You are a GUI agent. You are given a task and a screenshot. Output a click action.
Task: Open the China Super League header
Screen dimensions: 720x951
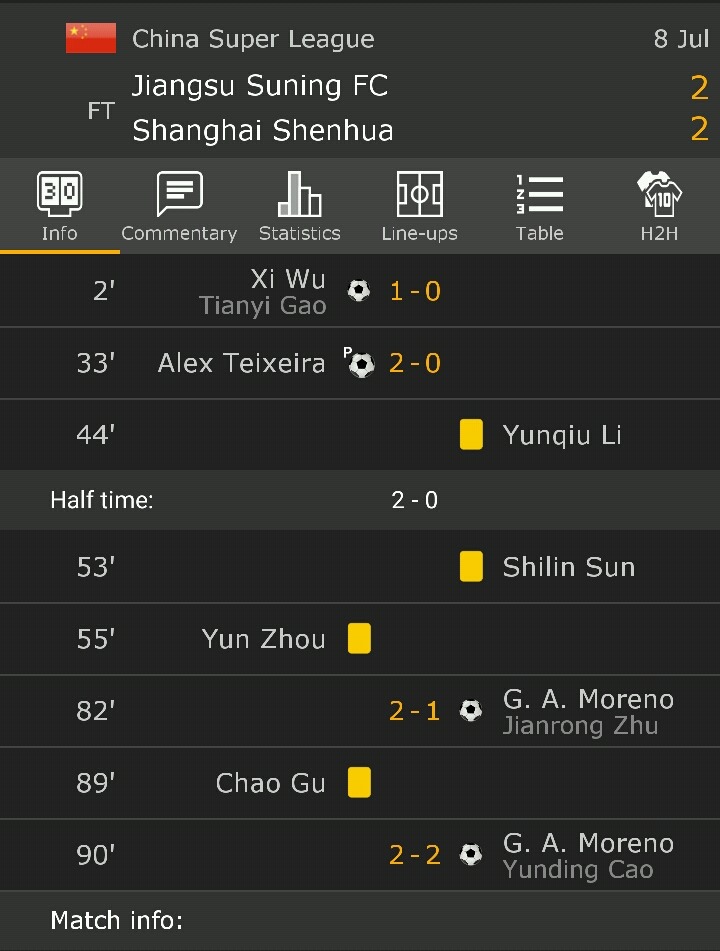pos(253,39)
